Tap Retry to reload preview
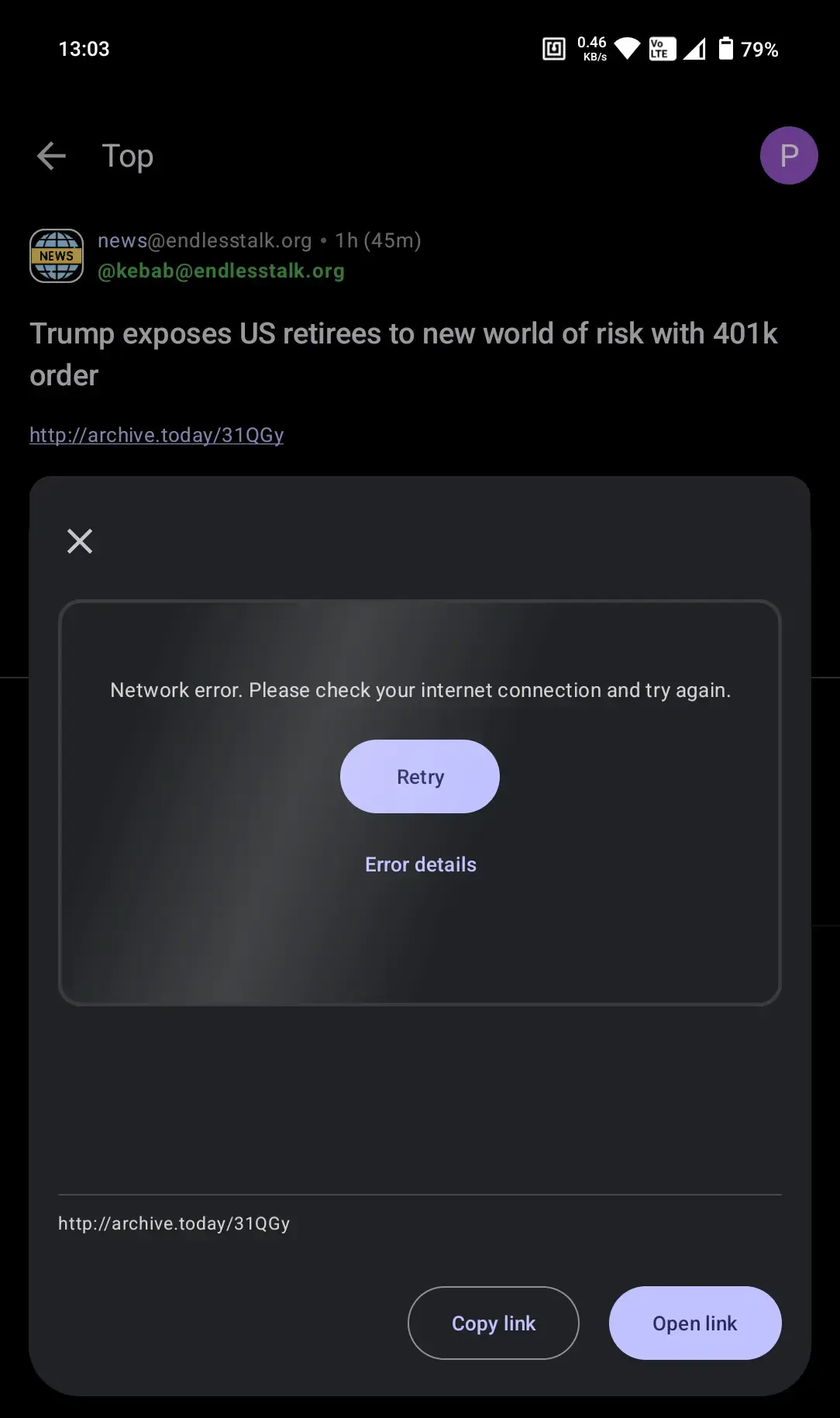This screenshot has width=840, height=1418. tap(420, 777)
